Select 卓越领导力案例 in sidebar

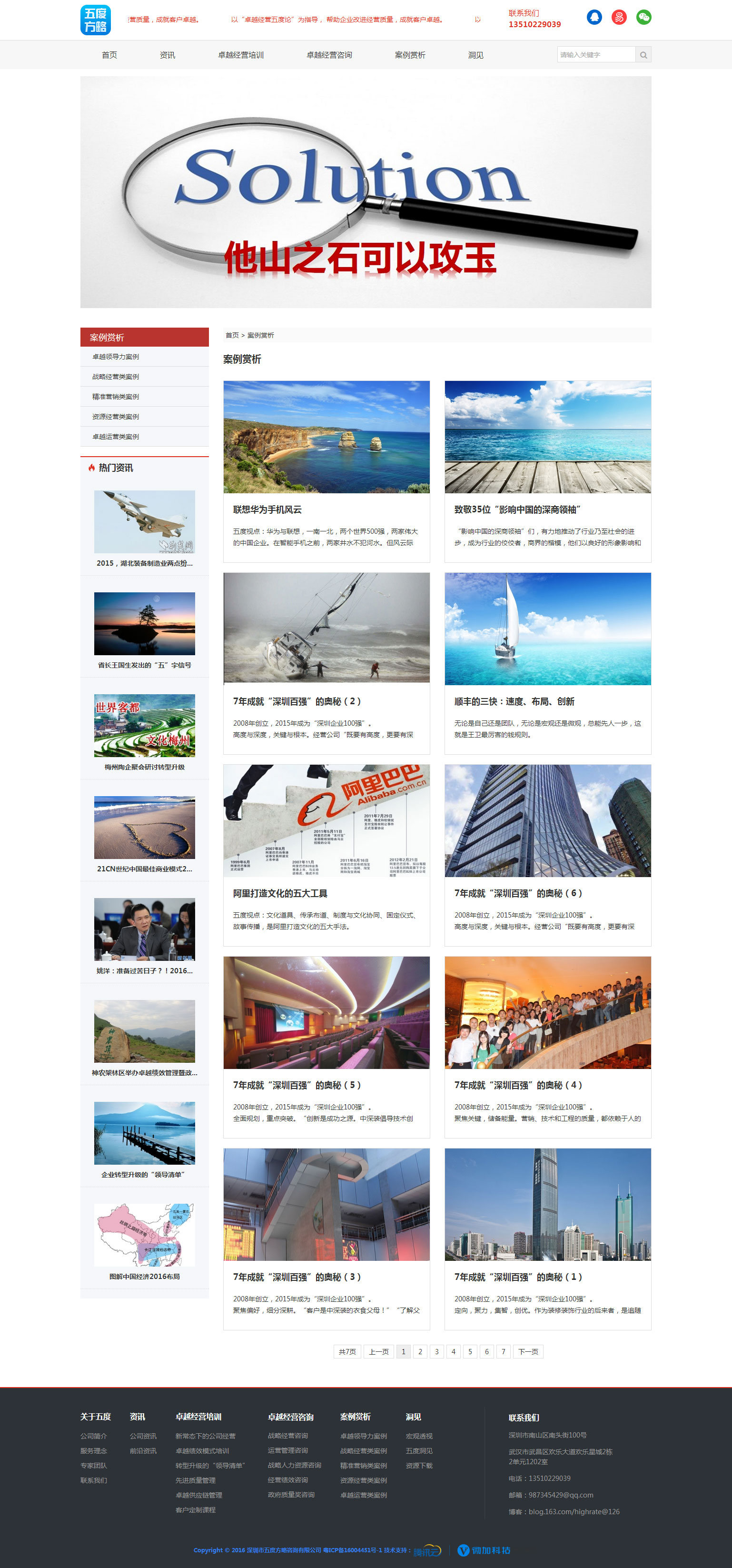(x=116, y=357)
